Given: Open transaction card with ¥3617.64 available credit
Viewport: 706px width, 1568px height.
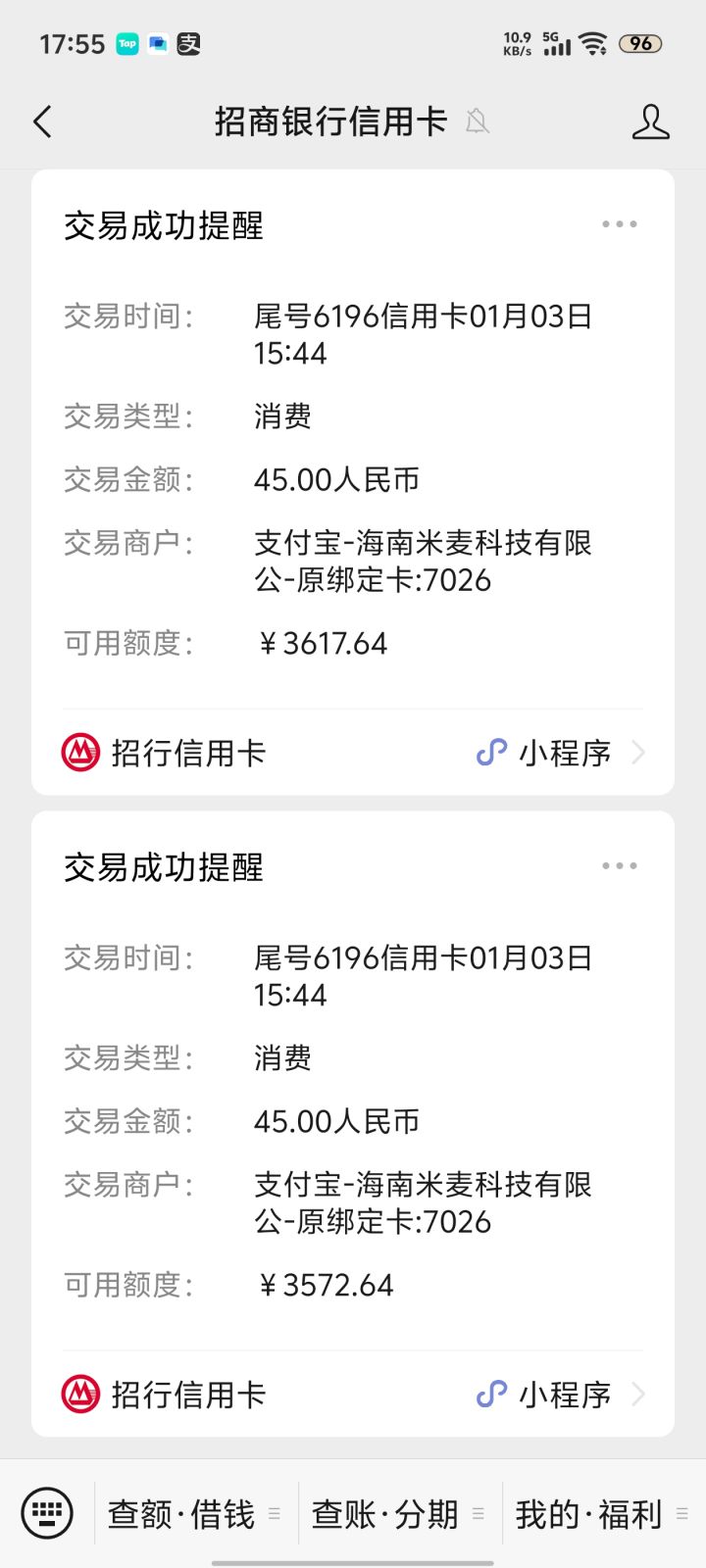Looking at the screenshot, I should tap(353, 480).
